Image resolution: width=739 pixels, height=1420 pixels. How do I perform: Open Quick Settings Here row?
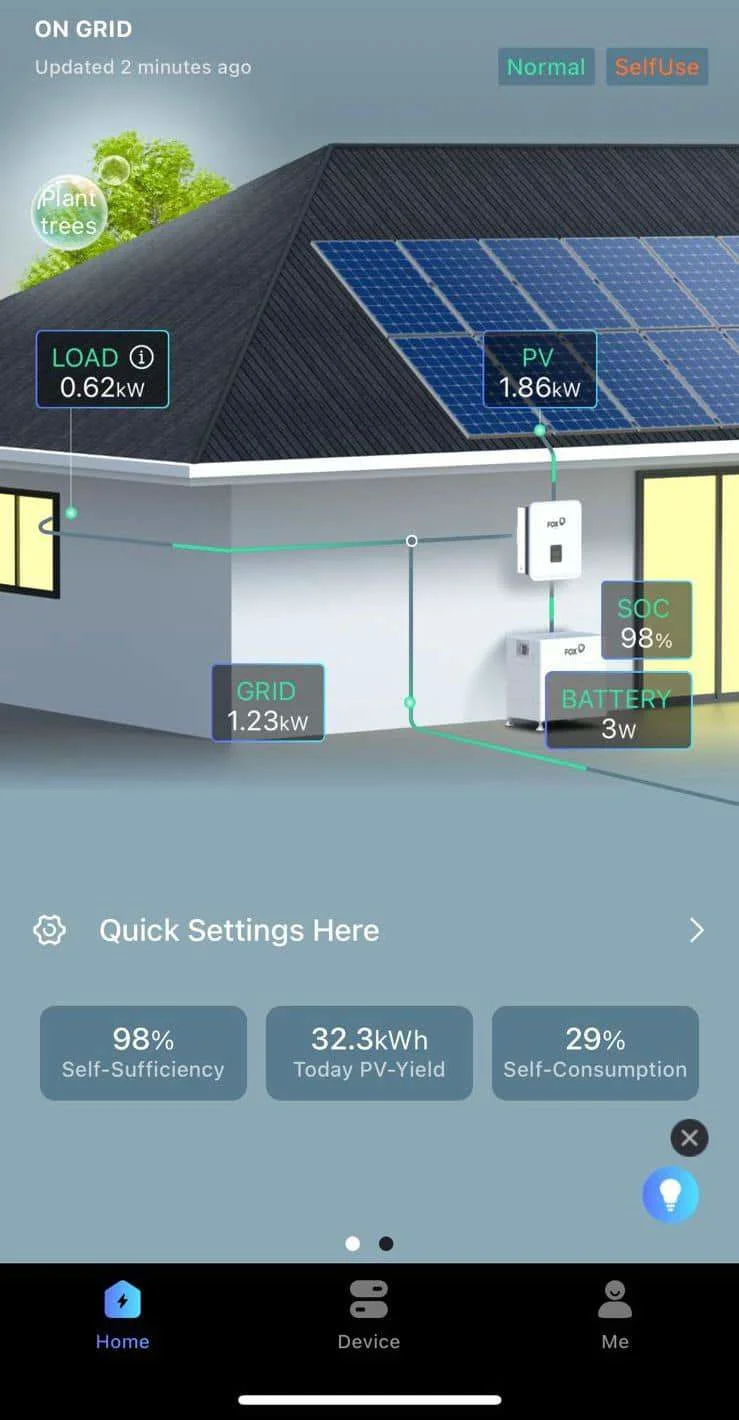pos(369,930)
